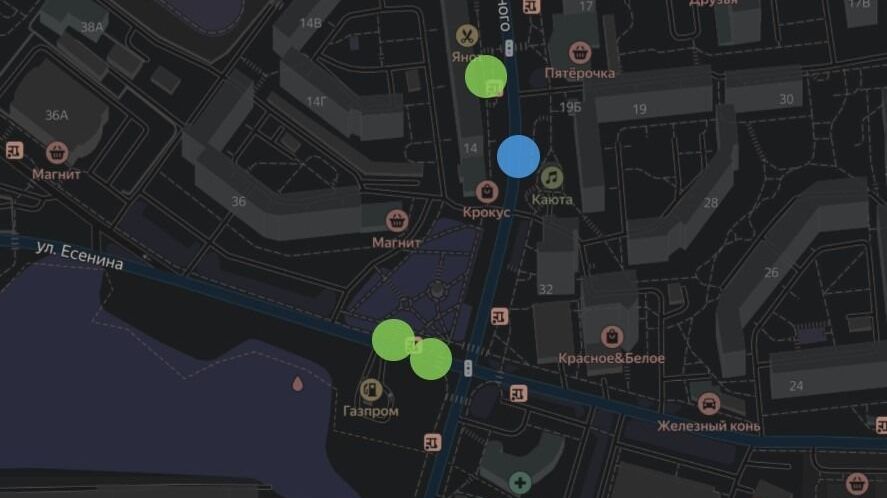Tap the green medical cross marker
The width and height of the screenshot is (887, 498).
pos(519,483)
